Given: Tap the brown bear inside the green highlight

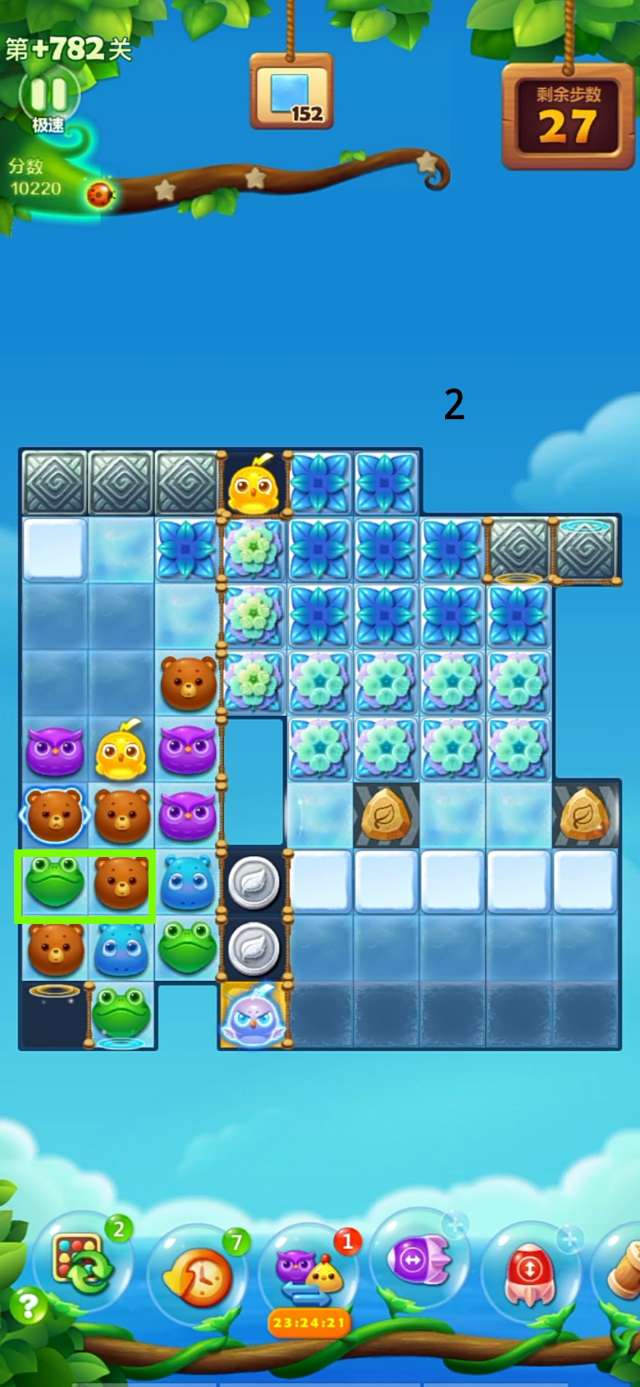Looking at the screenshot, I should [x=121, y=884].
